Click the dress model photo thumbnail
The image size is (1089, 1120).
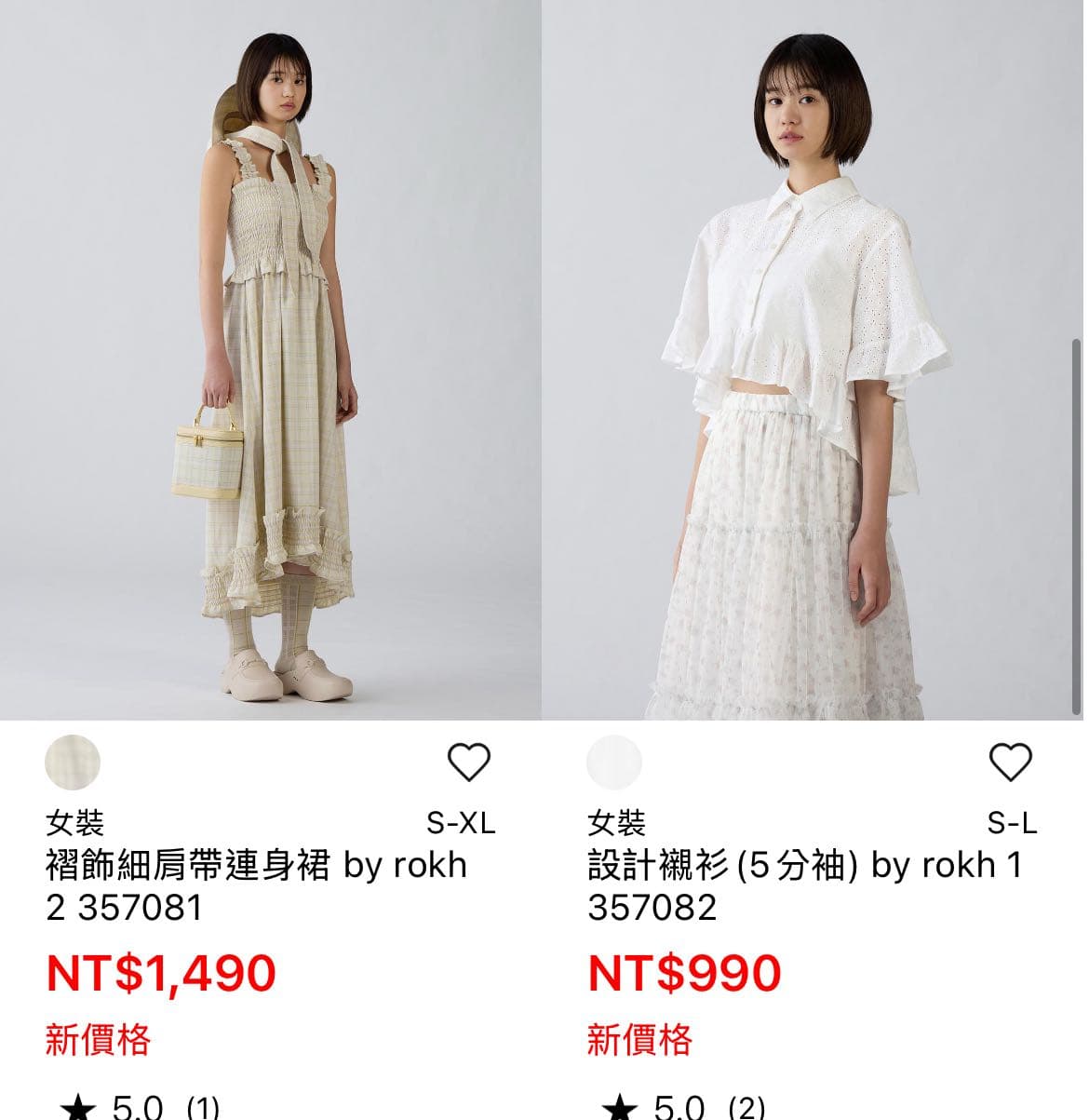[270, 363]
